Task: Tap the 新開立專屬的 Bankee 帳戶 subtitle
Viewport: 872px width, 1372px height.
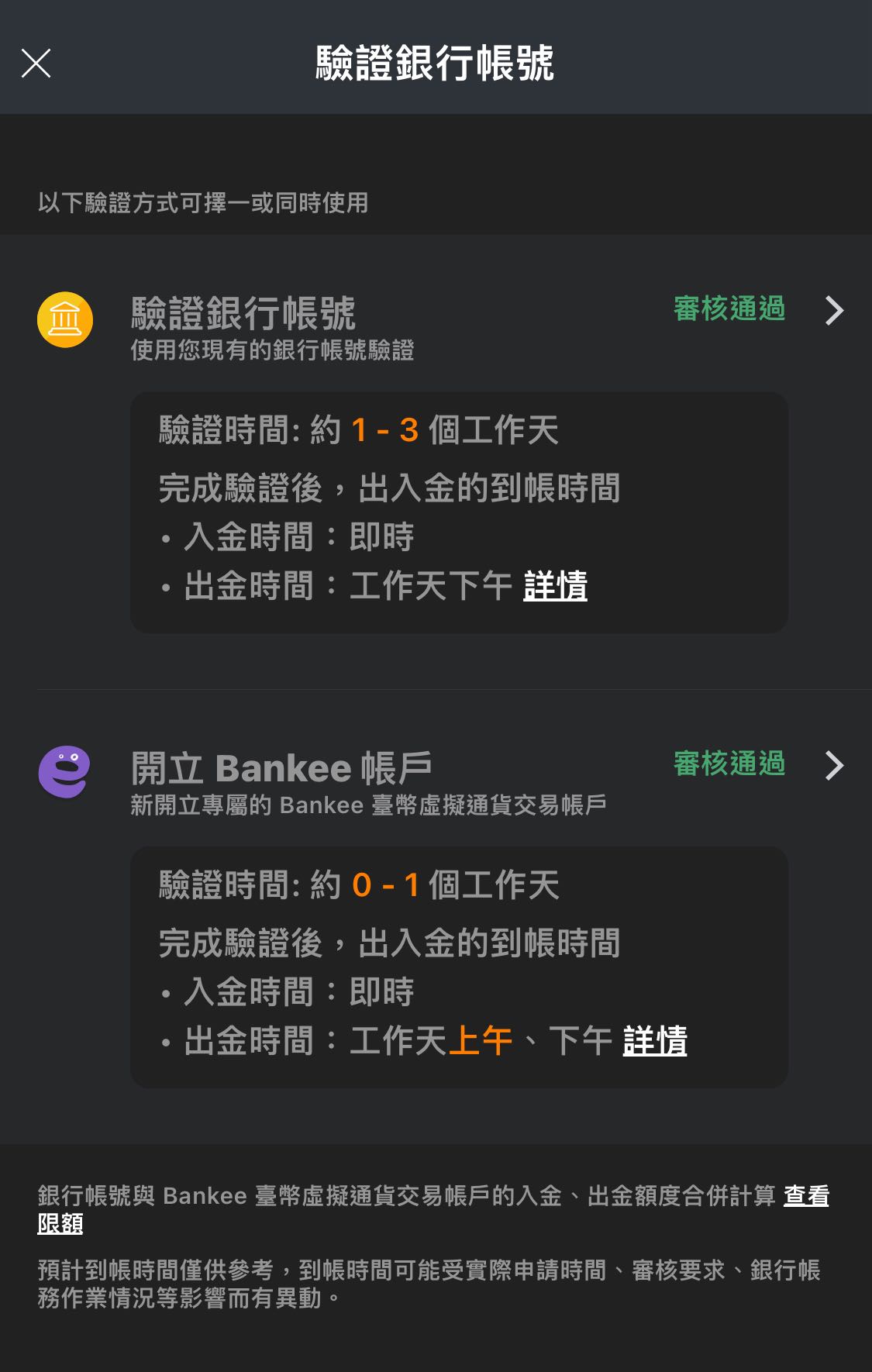Action: 371,805
